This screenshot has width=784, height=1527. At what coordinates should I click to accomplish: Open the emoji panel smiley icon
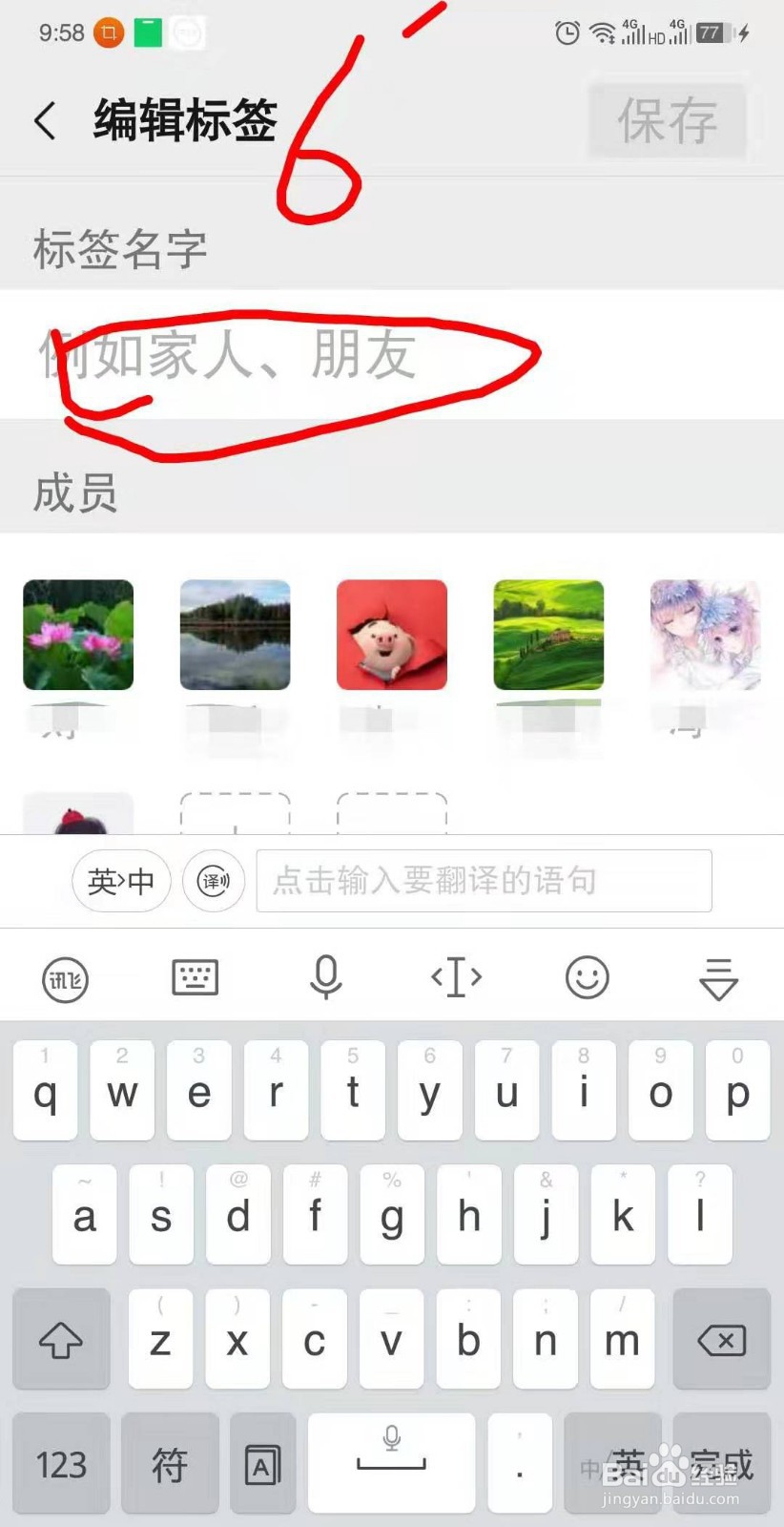pos(587,977)
